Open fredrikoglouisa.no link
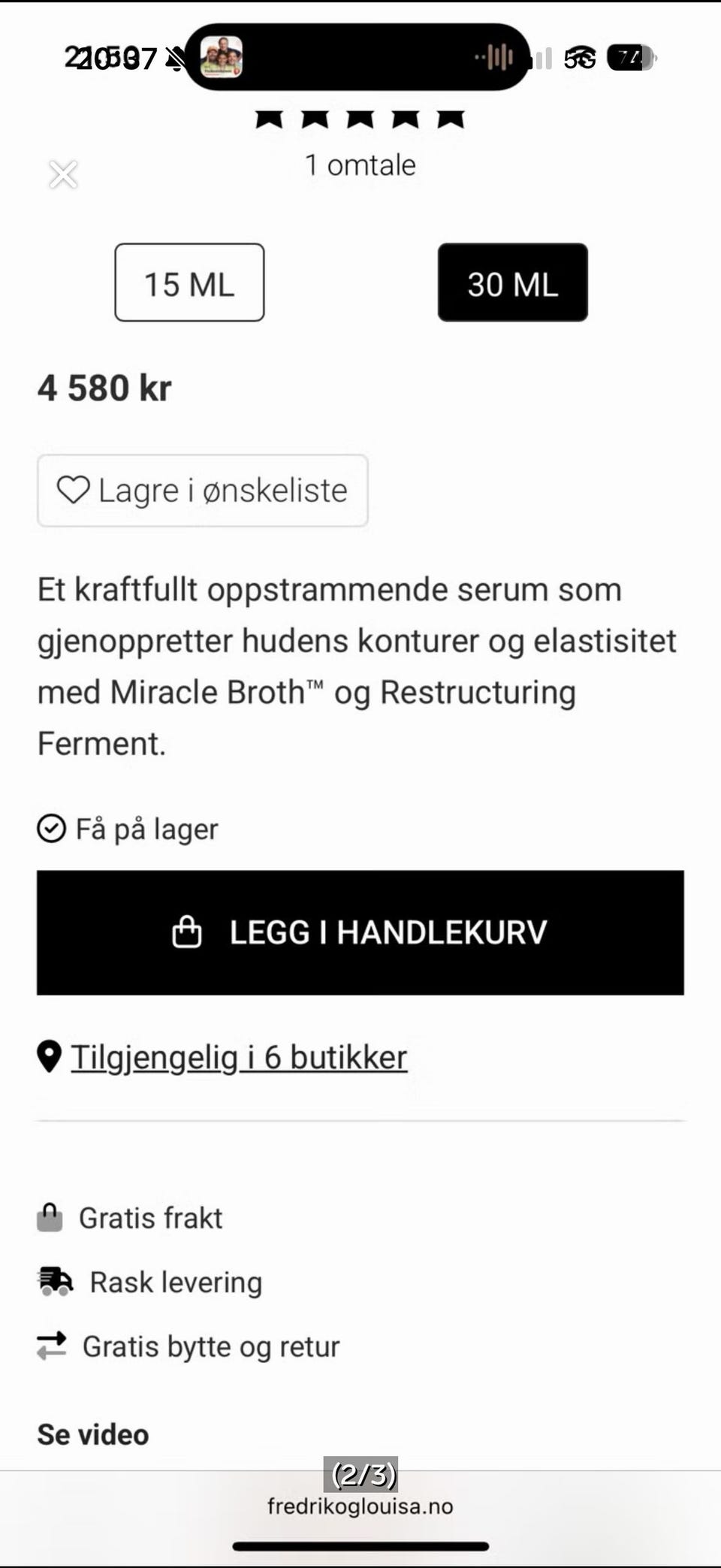Viewport: 721px width, 1568px height. (x=360, y=1505)
